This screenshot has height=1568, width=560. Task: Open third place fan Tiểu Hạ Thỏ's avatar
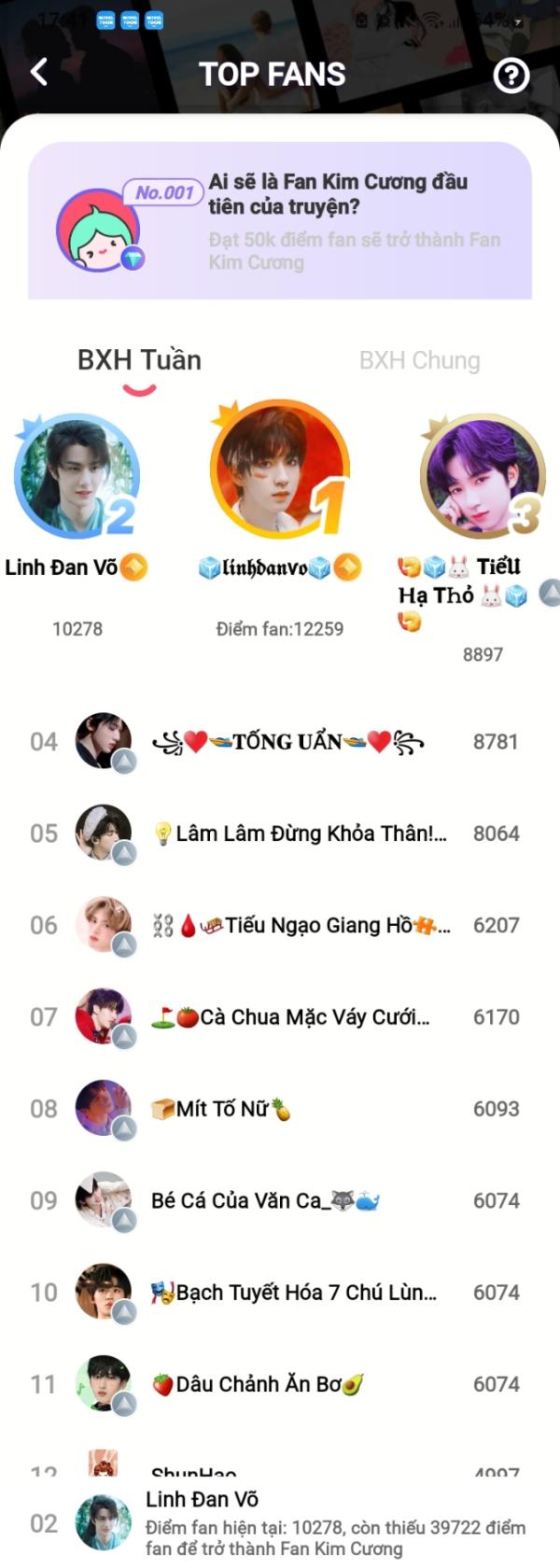[482, 477]
